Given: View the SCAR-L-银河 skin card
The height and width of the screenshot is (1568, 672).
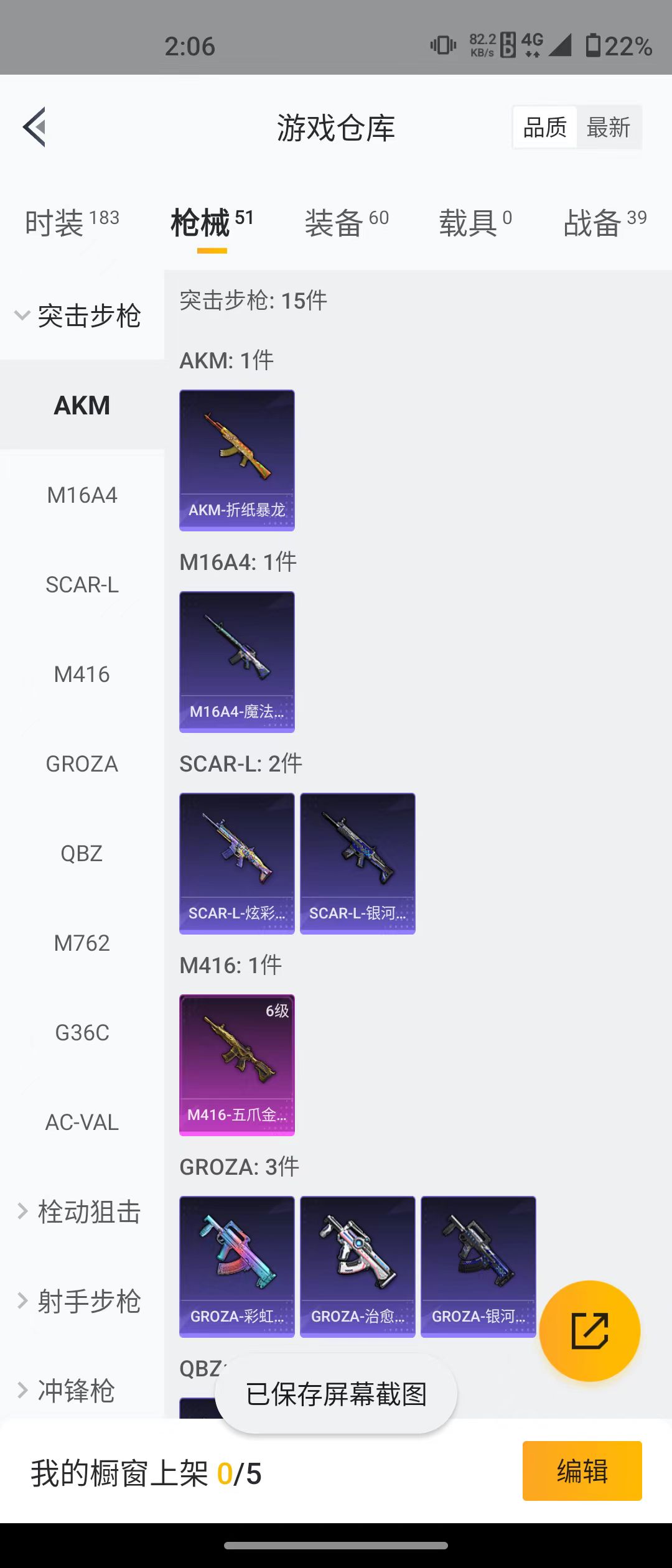Looking at the screenshot, I should [x=357, y=863].
